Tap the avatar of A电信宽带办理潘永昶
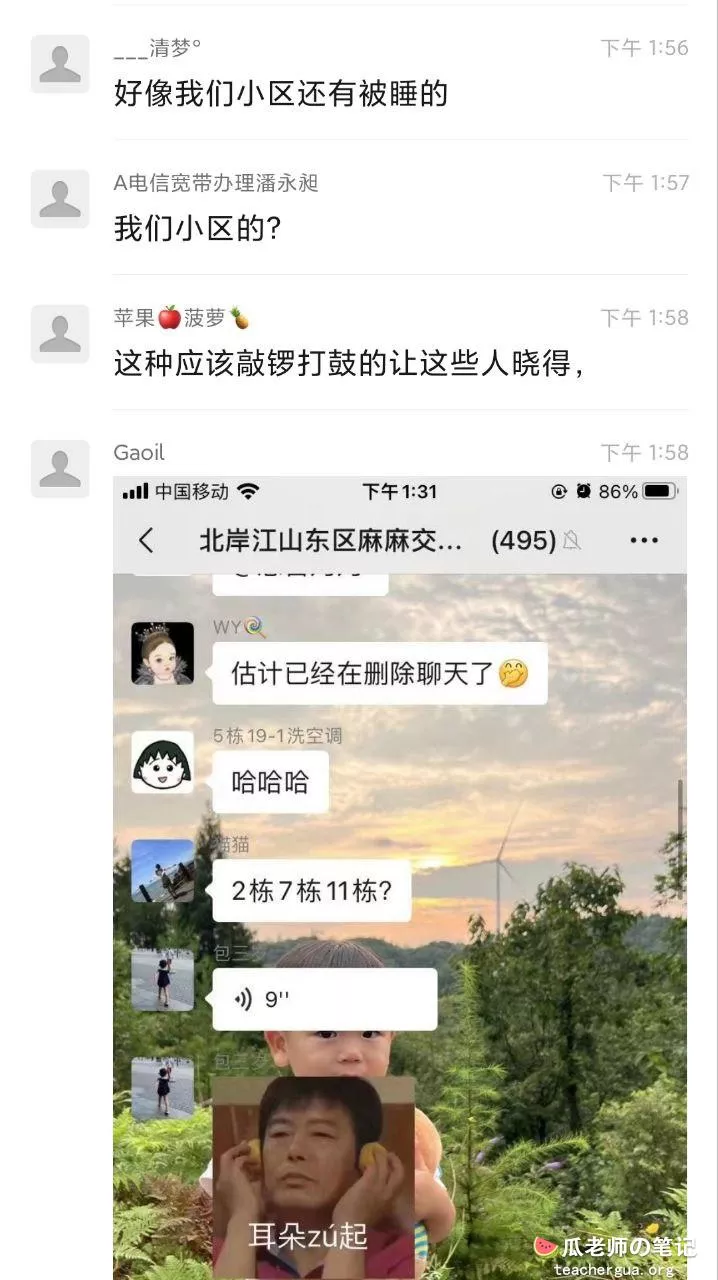Viewport: 718px width, 1280px height. (60, 199)
